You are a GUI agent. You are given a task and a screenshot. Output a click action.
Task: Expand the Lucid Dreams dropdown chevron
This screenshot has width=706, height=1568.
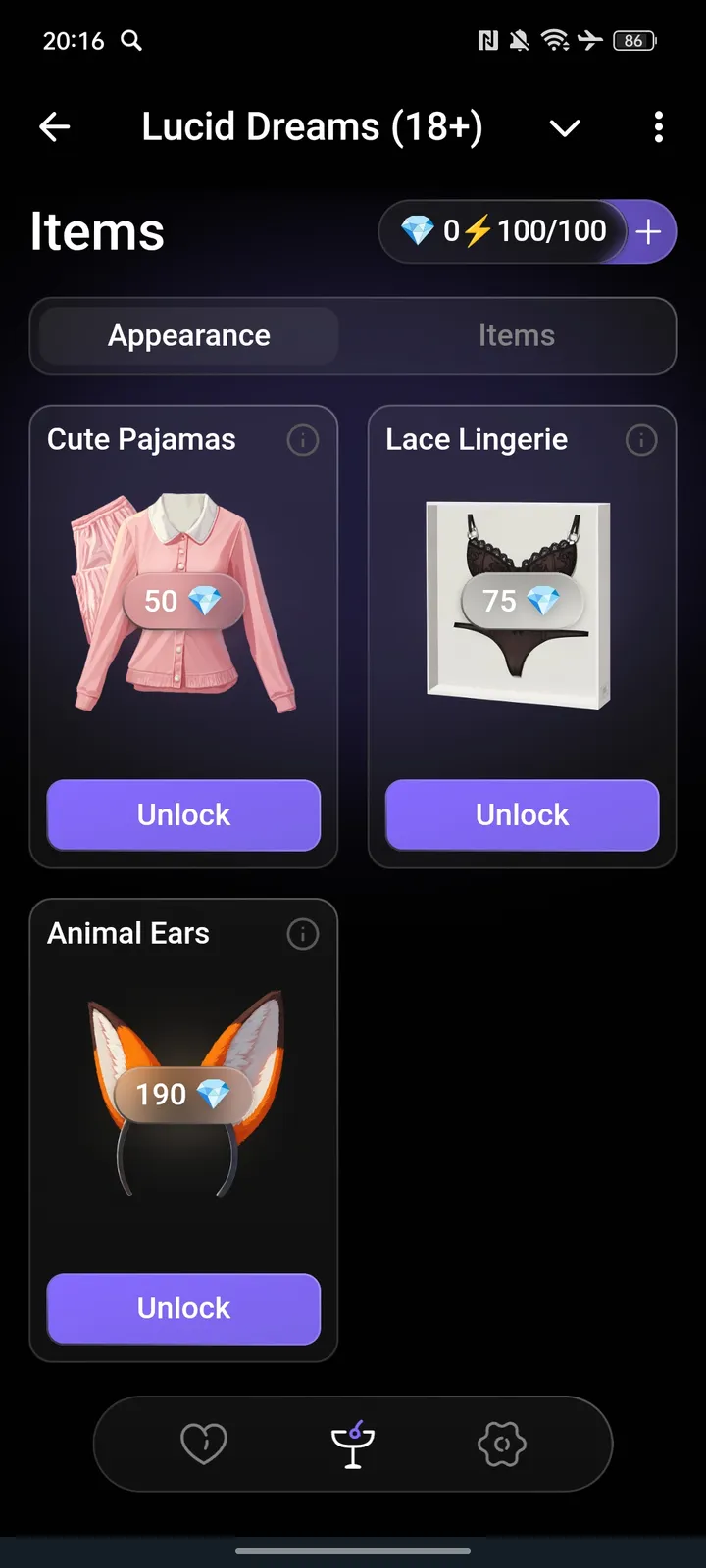pos(565,127)
